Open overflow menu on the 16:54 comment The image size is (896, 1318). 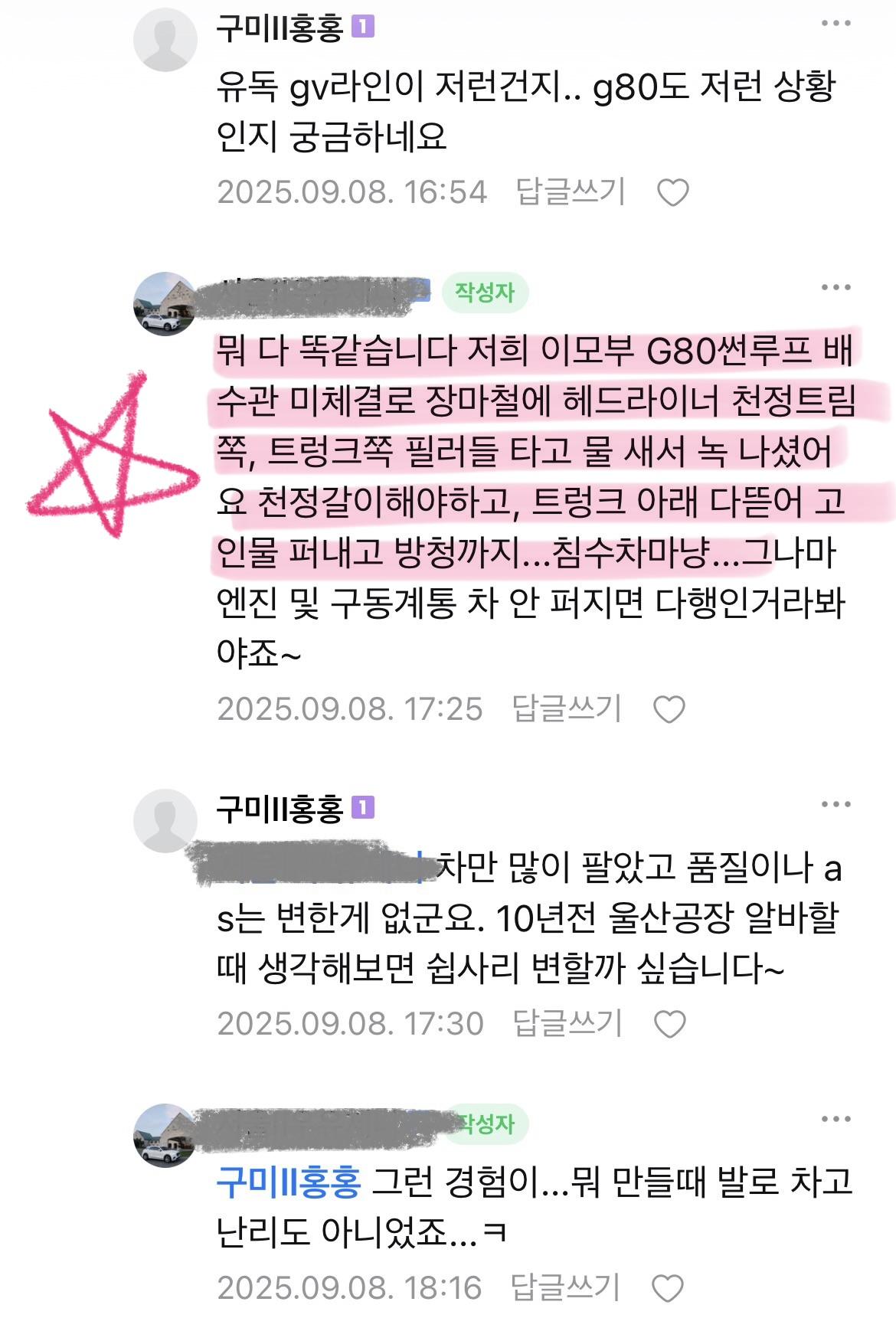pos(836,24)
